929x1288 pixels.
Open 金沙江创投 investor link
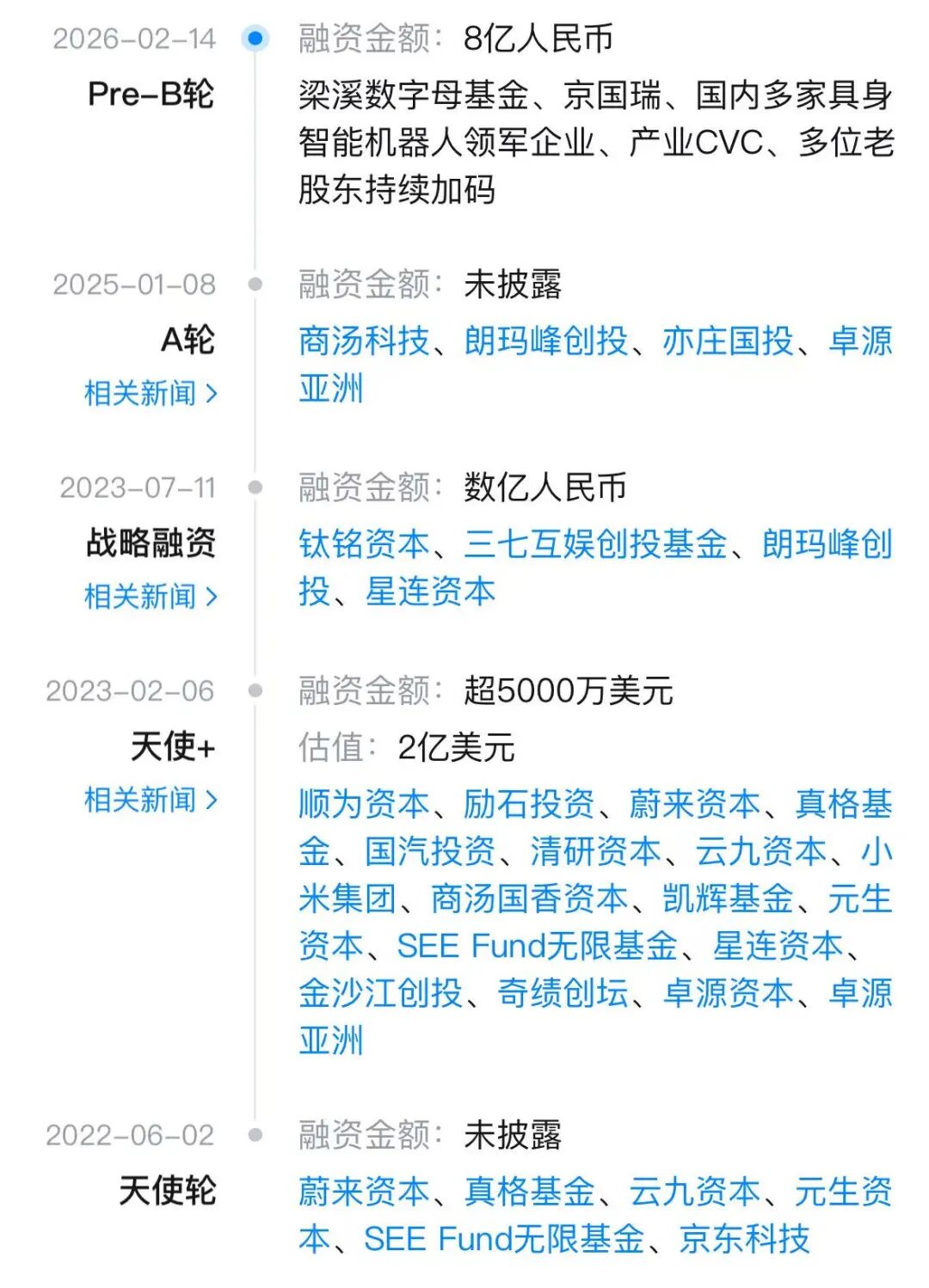coord(380,994)
